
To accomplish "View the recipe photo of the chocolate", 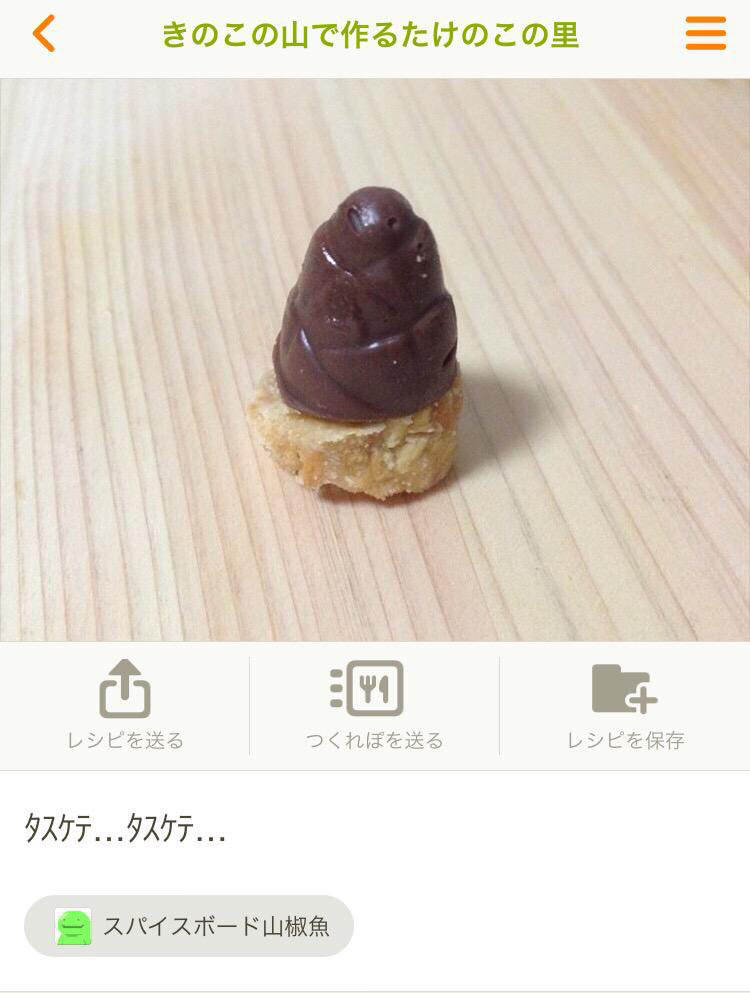I will (x=375, y=360).
